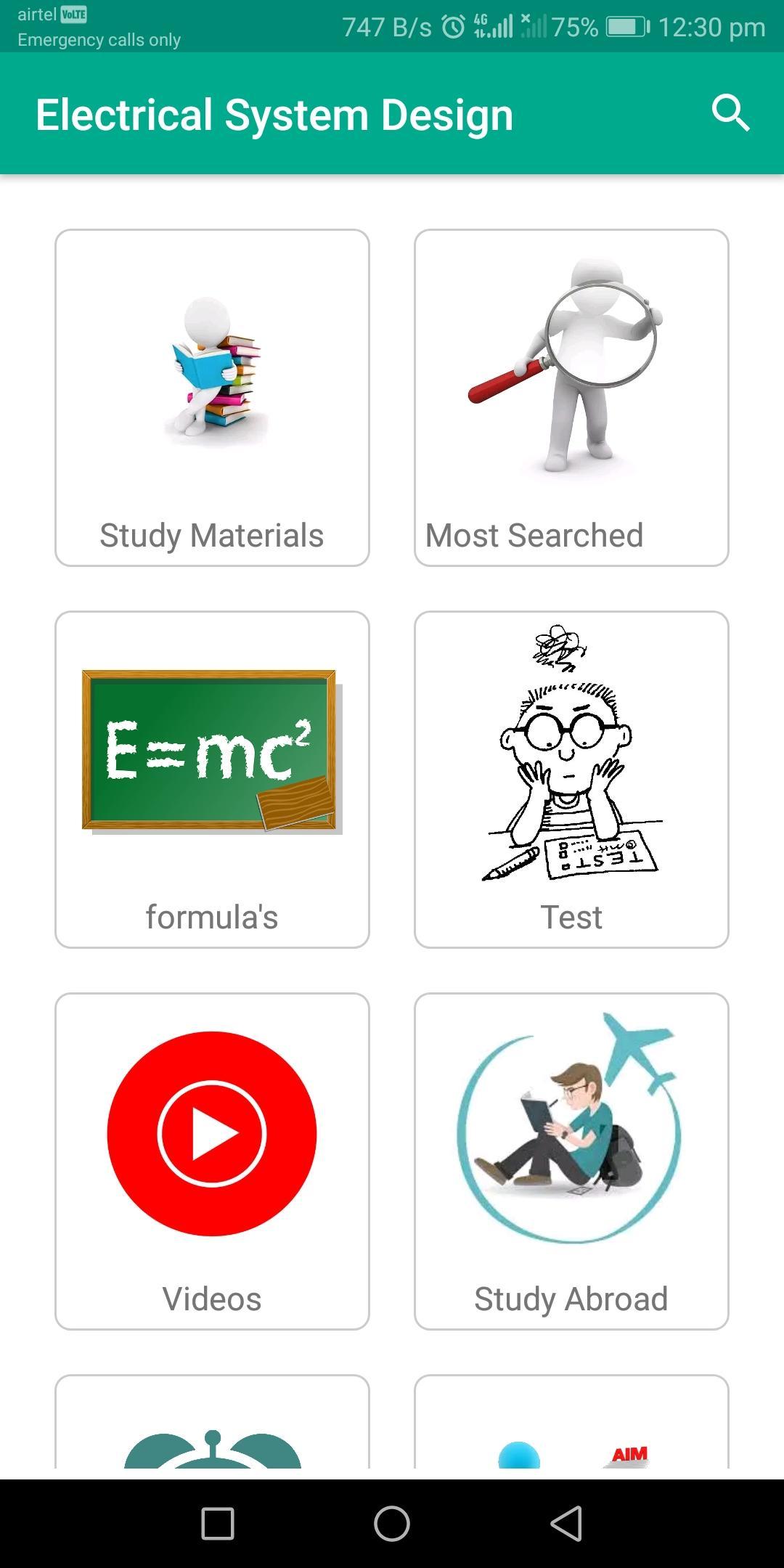Go back using the system back button
784x1568 pixels.
(566, 1523)
